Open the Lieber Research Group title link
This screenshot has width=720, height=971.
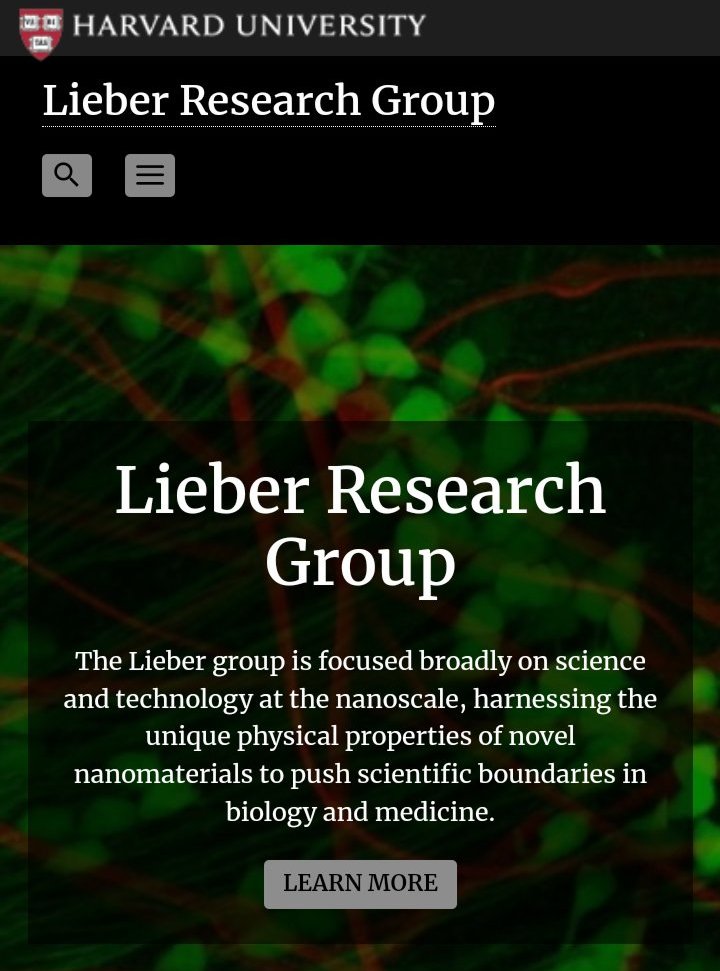point(268,101)
